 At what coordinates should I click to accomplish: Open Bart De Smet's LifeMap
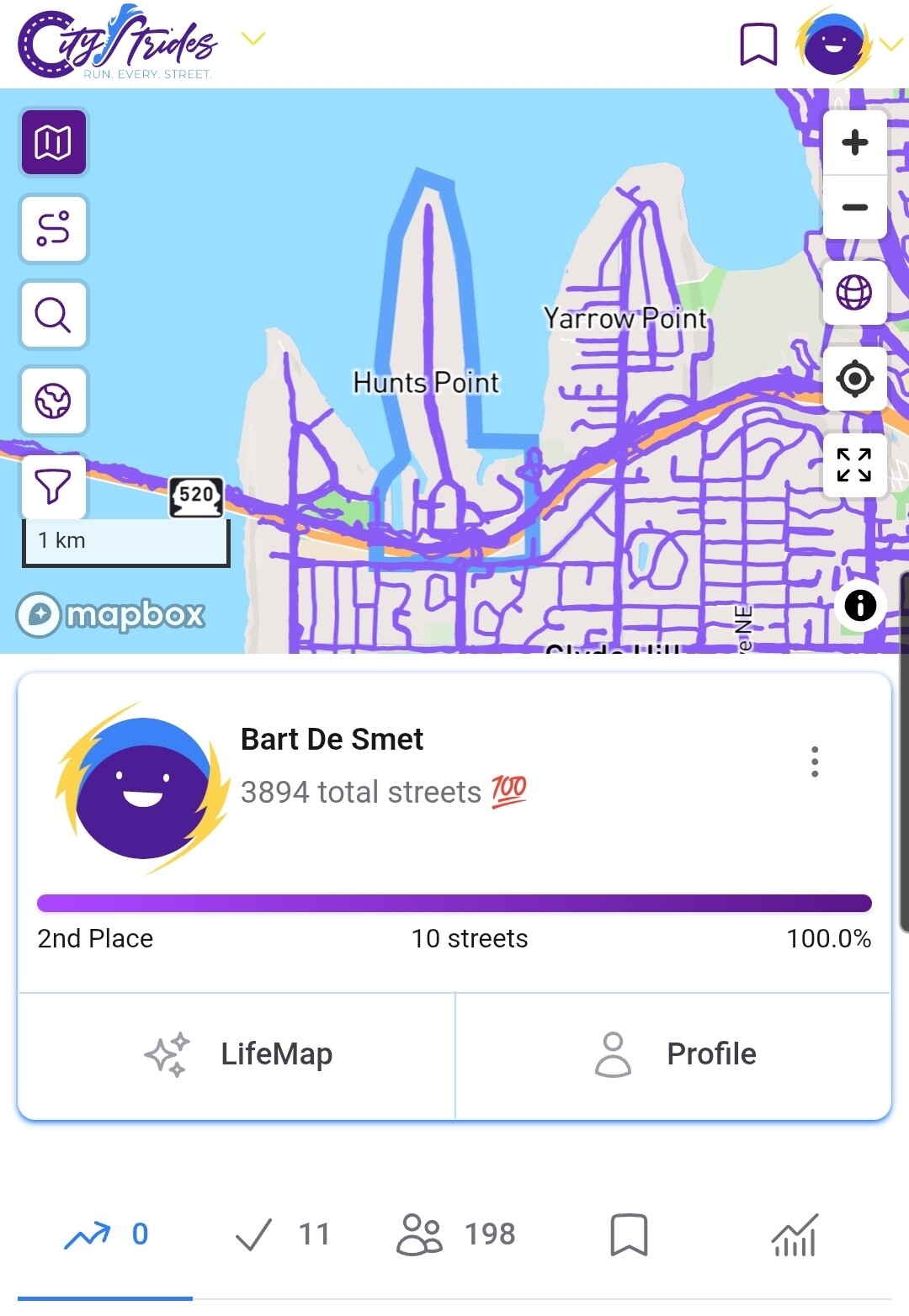(237, 1055)
